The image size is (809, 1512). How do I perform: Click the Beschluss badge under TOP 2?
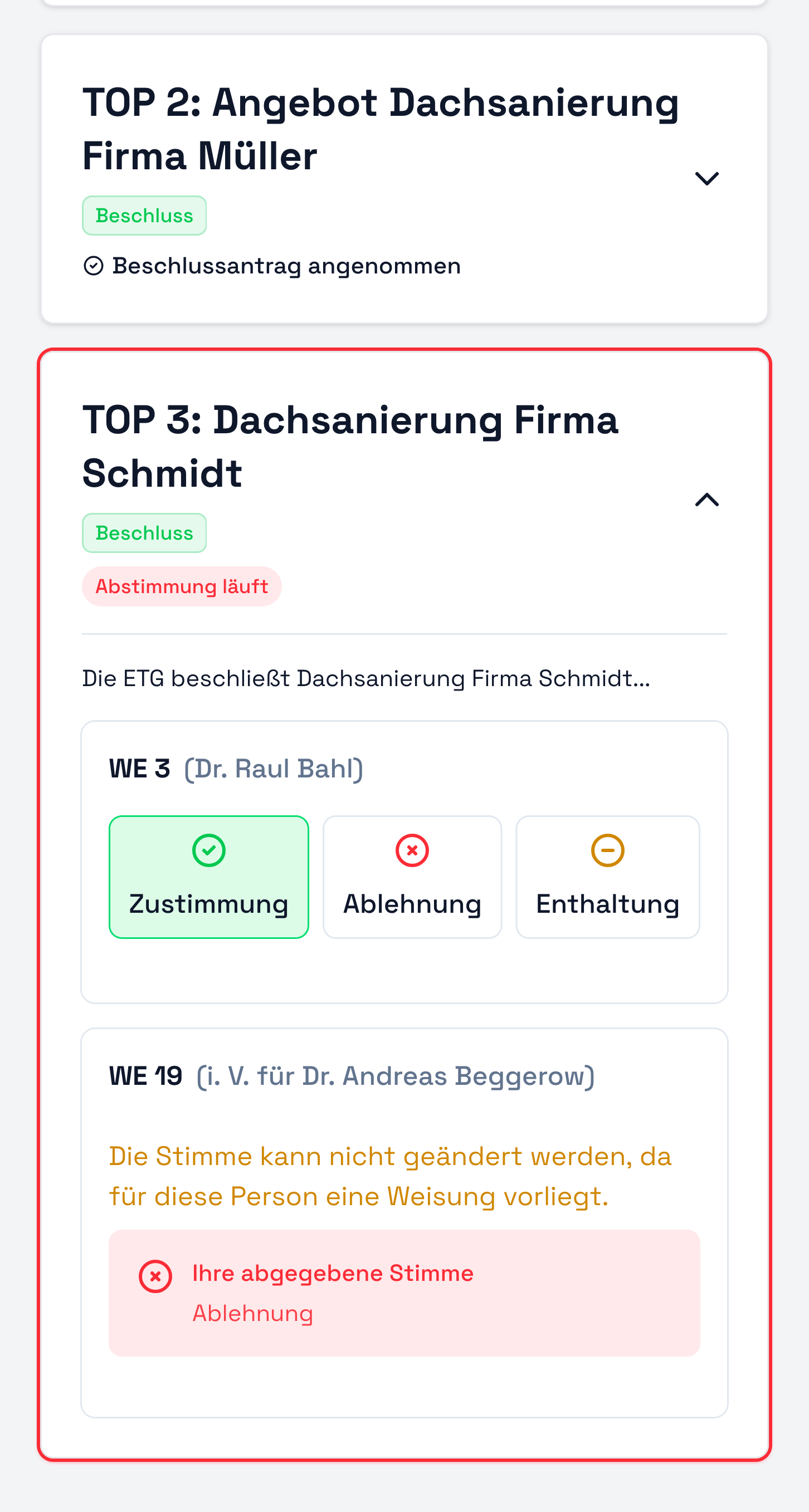pyautogui.click(x=144, y=215)
